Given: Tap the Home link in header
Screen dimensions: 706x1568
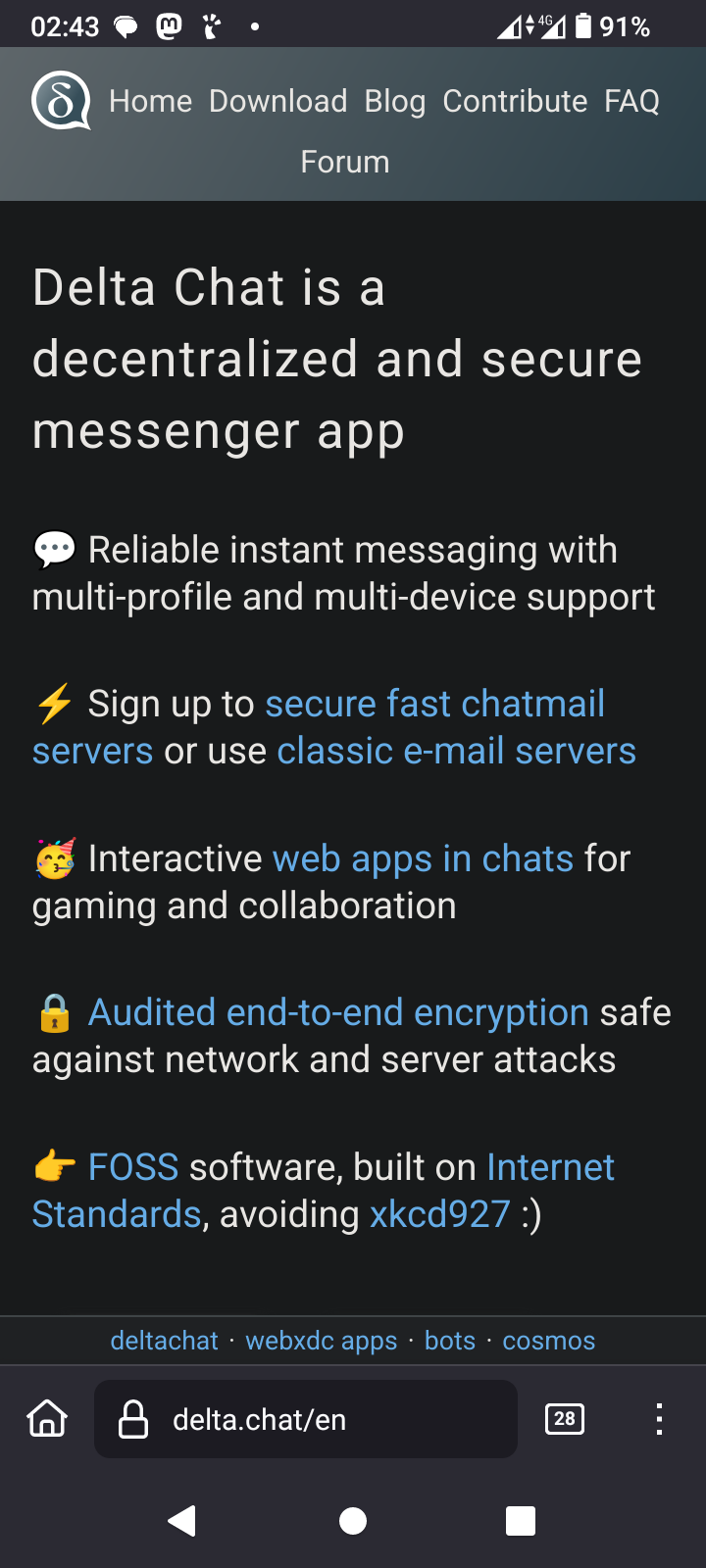Looking at the screenshot, I should coord(150,101).
